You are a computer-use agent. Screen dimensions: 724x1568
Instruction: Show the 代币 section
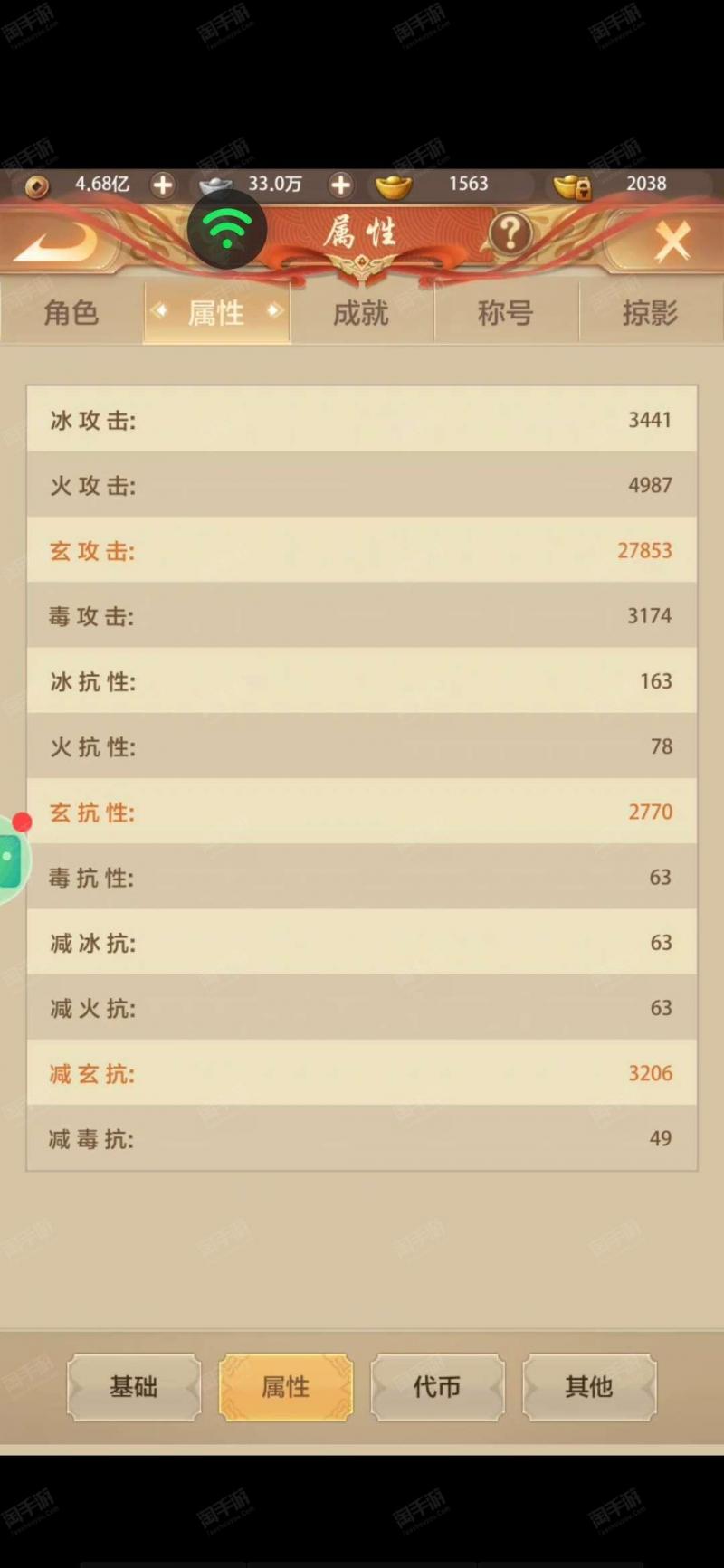[x=437, y=1386]
